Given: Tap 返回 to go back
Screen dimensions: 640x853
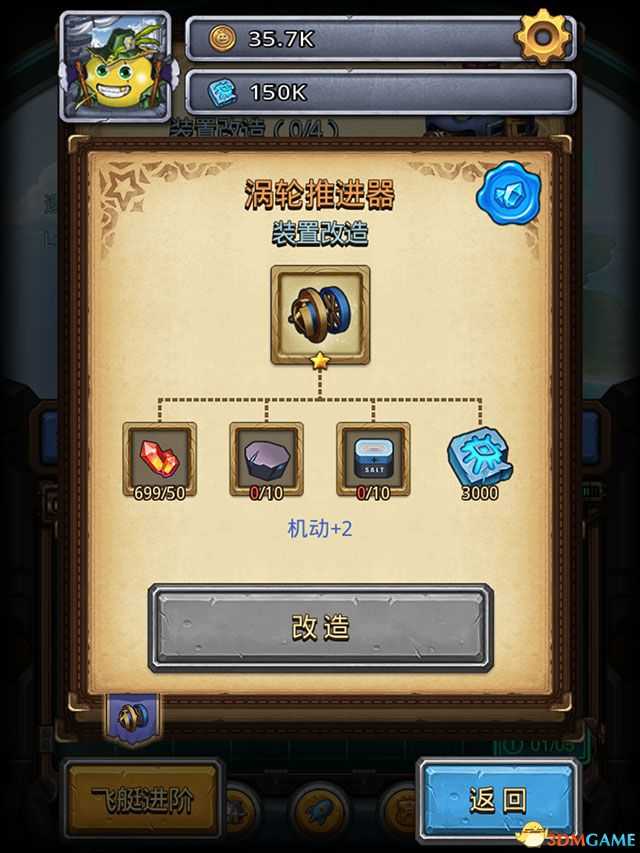Looking at the screenshot, I should click(497, 798).
